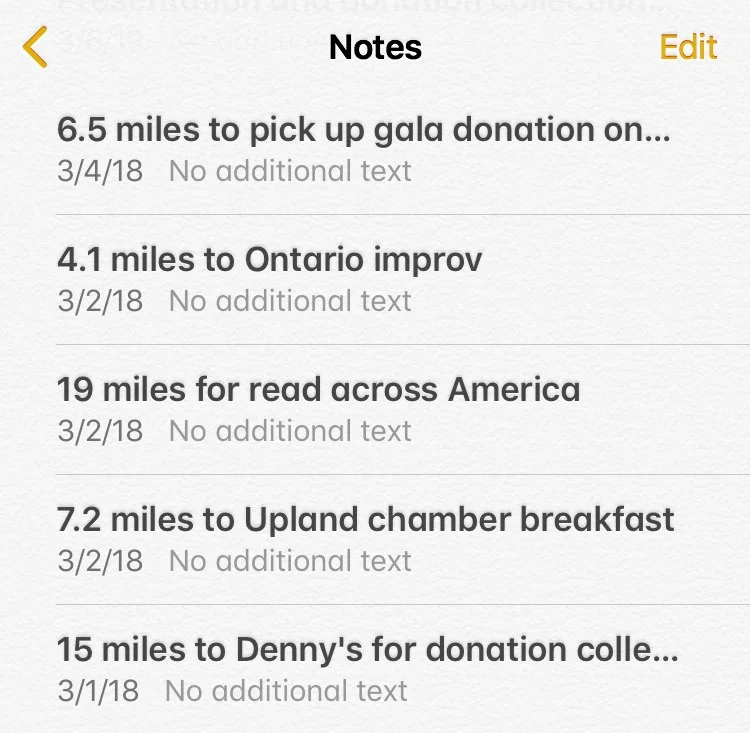Open the 15 miles to Denny's note

point(368,669)
